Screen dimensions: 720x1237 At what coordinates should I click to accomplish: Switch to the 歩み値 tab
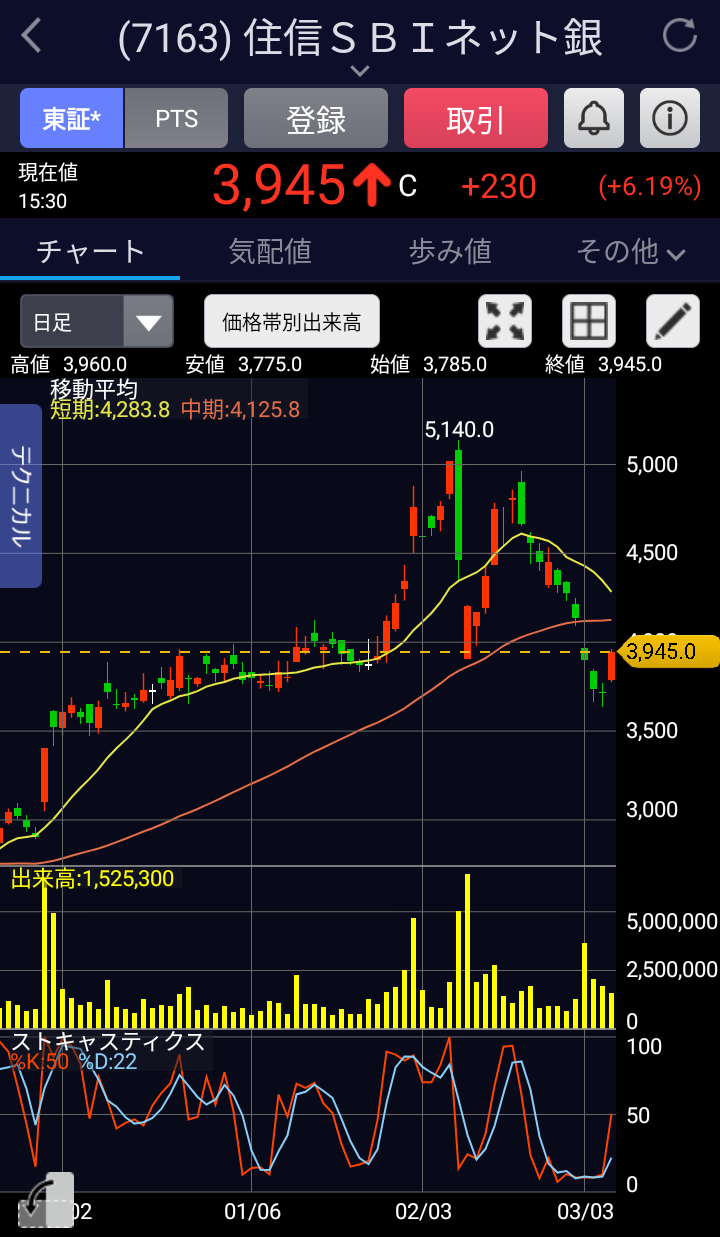[450, 251]
